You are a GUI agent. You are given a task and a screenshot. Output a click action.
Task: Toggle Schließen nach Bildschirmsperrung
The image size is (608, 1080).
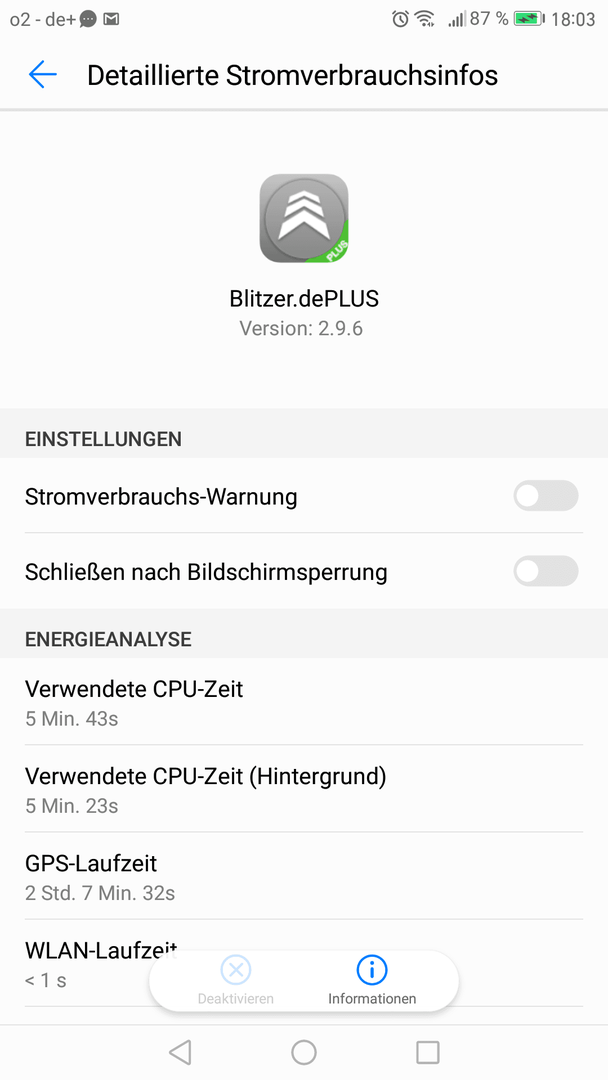click(x=545, y=571)
